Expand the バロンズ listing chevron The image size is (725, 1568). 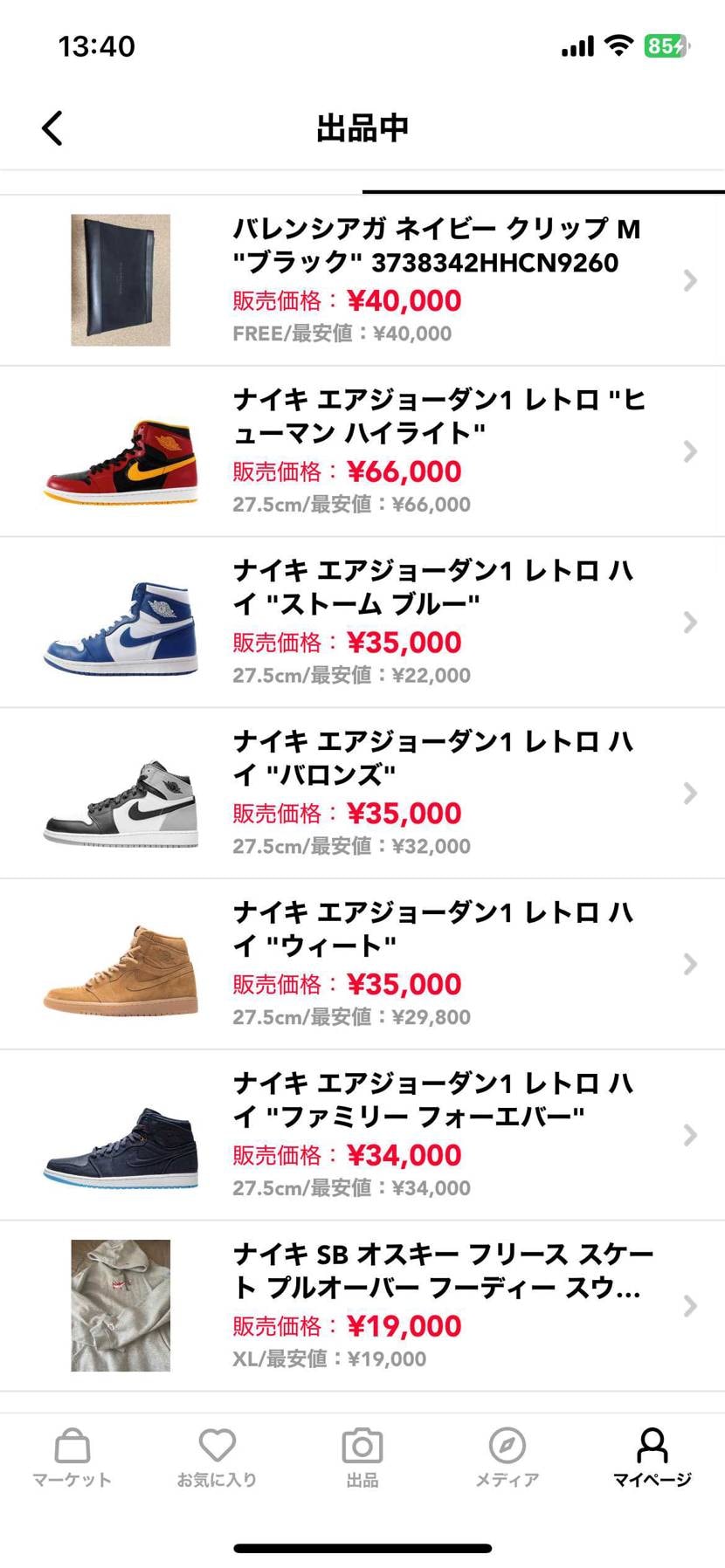(x=689, y=792)
